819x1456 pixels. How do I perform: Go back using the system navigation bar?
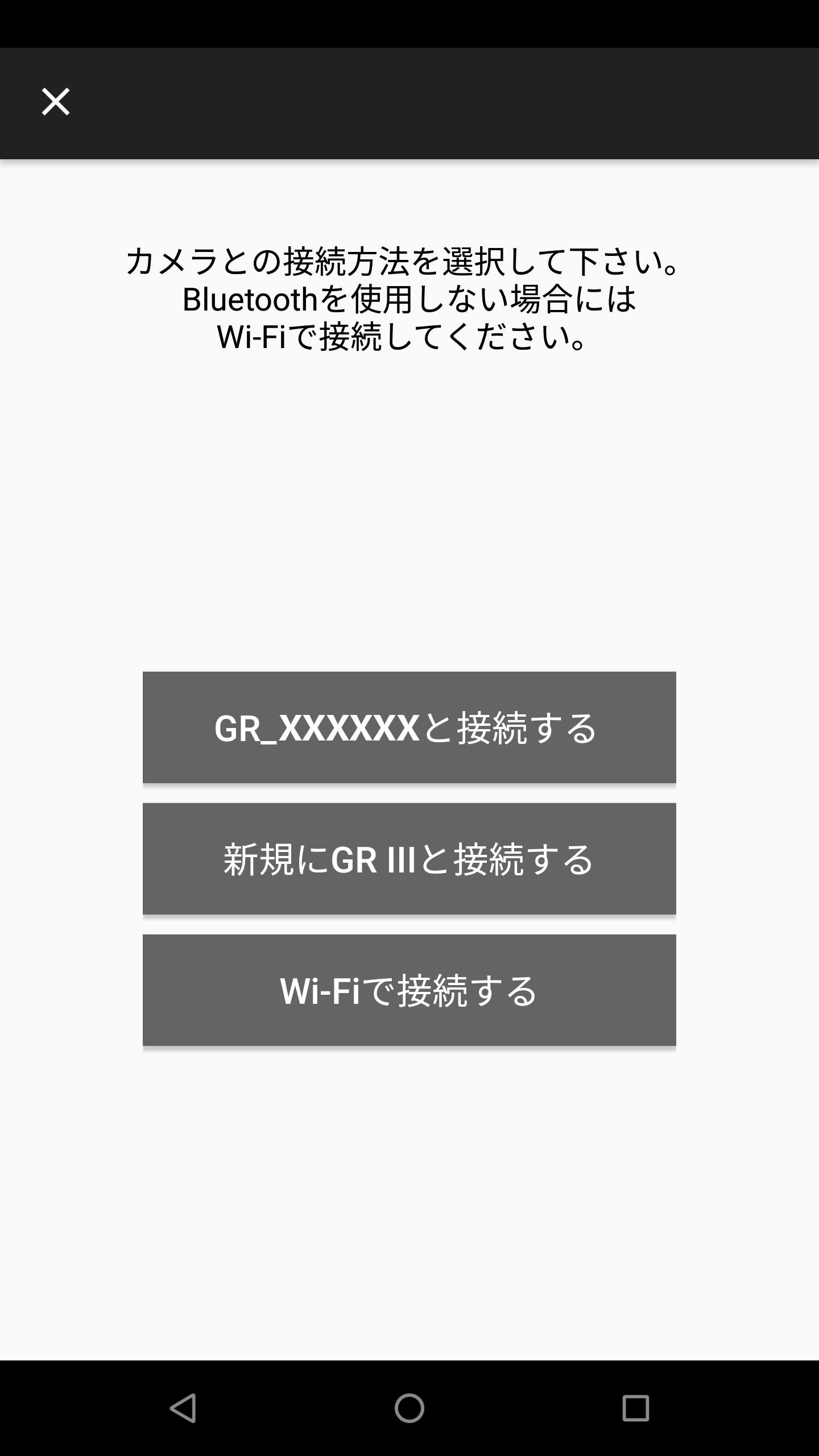pos(183,1408)
